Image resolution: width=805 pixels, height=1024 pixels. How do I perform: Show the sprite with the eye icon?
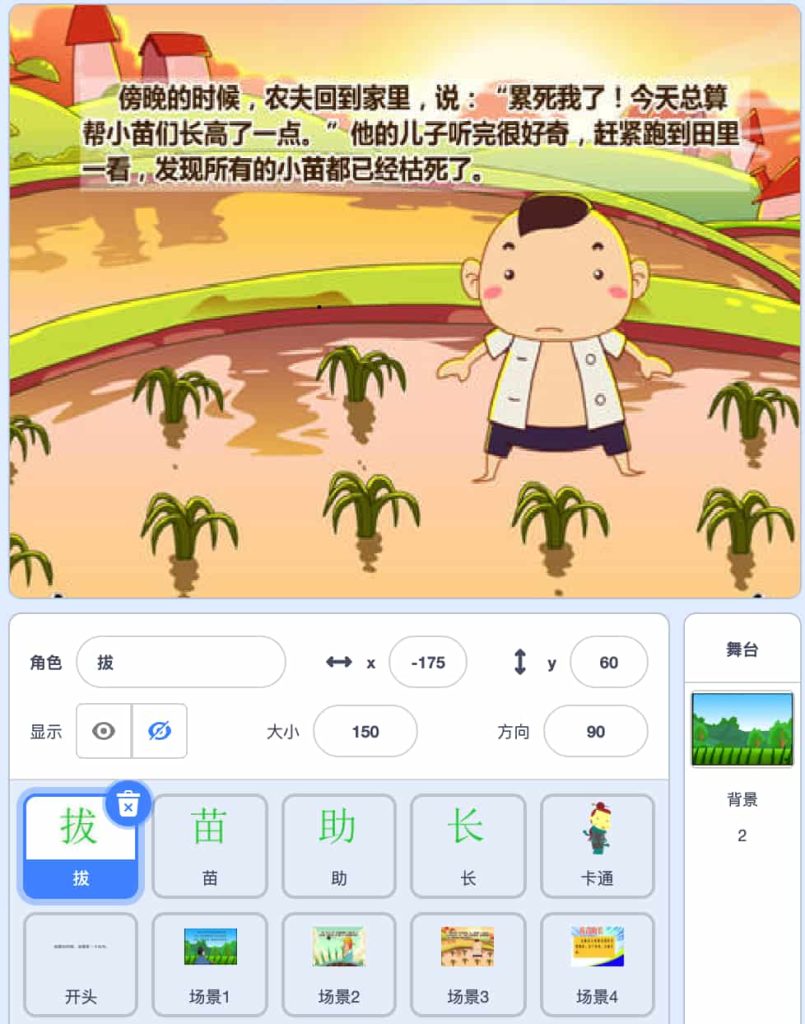point(104,731)
